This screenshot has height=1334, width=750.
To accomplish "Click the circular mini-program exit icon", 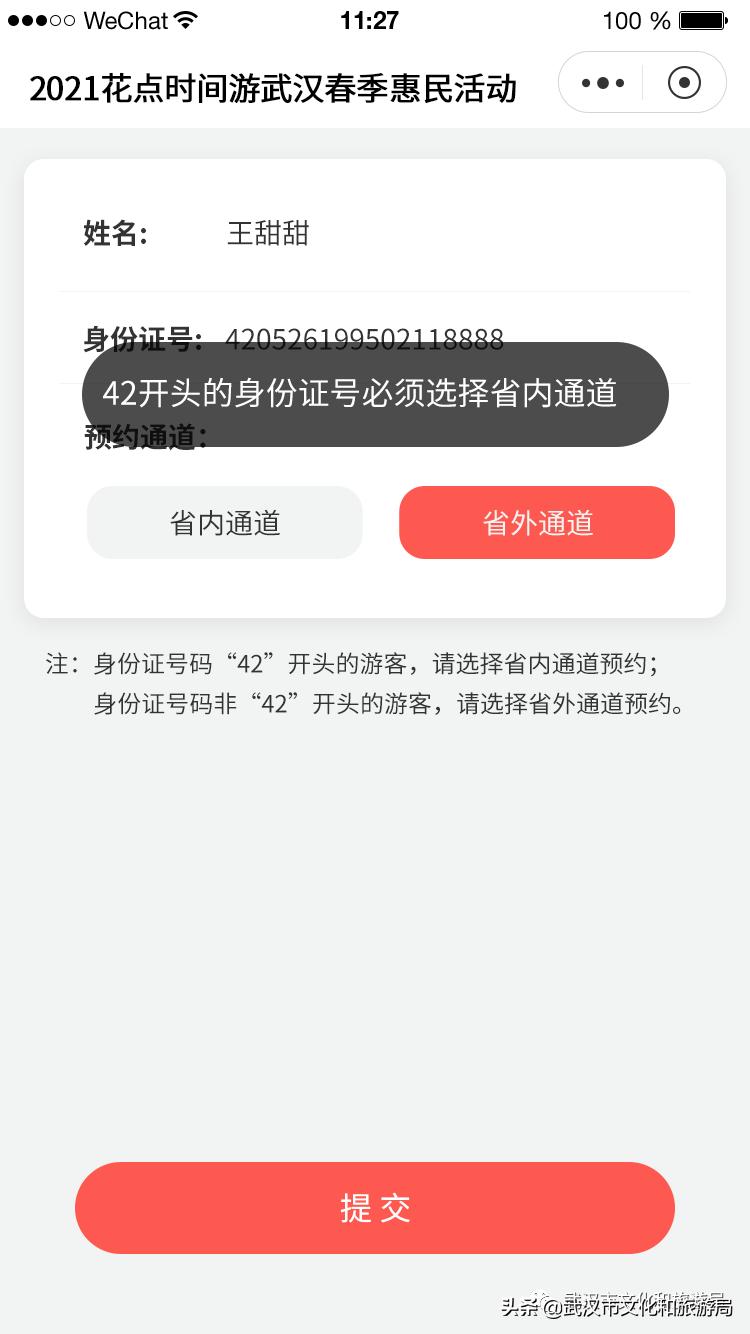I will [684, 83].
